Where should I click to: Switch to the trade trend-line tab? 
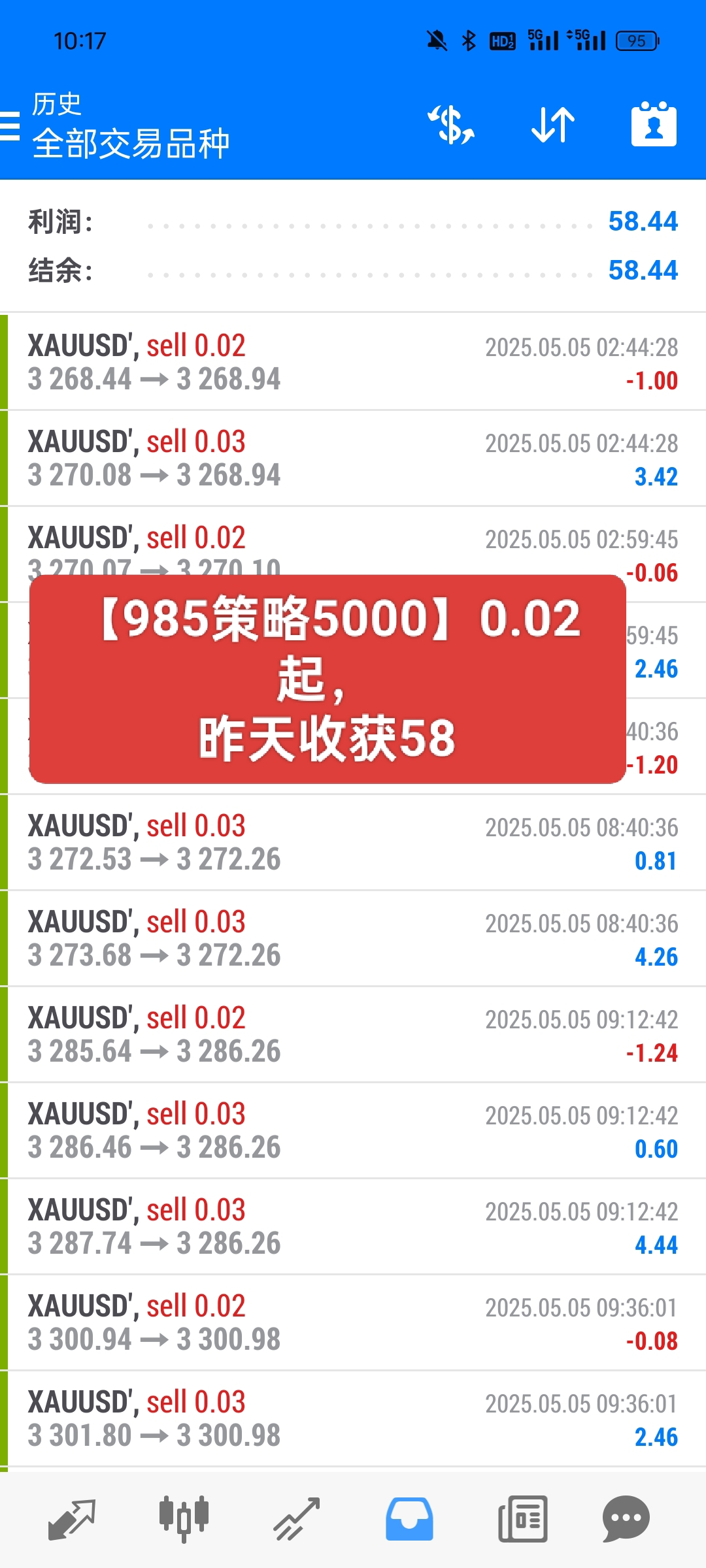point(296,1519)
